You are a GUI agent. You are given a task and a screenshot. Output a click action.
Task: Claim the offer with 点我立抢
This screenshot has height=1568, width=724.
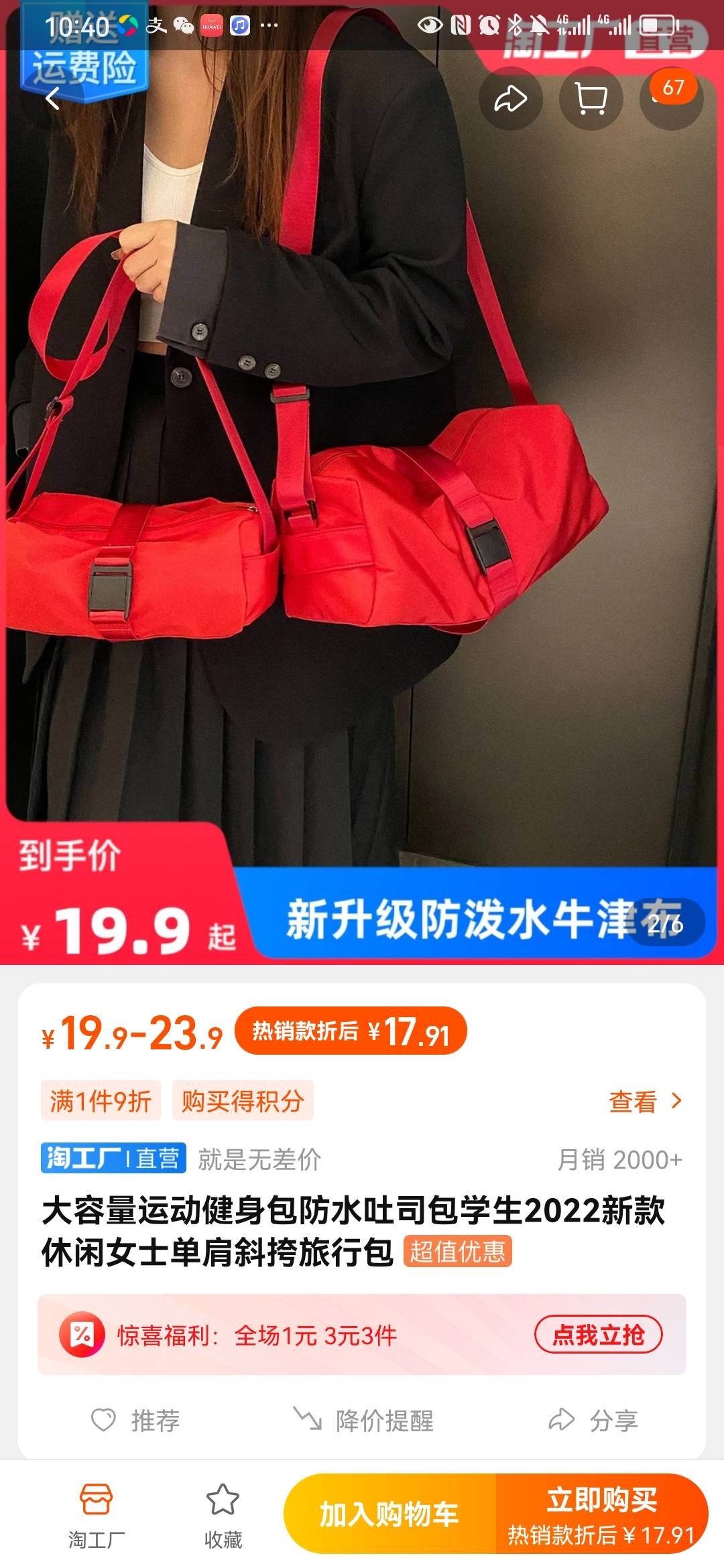tap(598, 1335)
